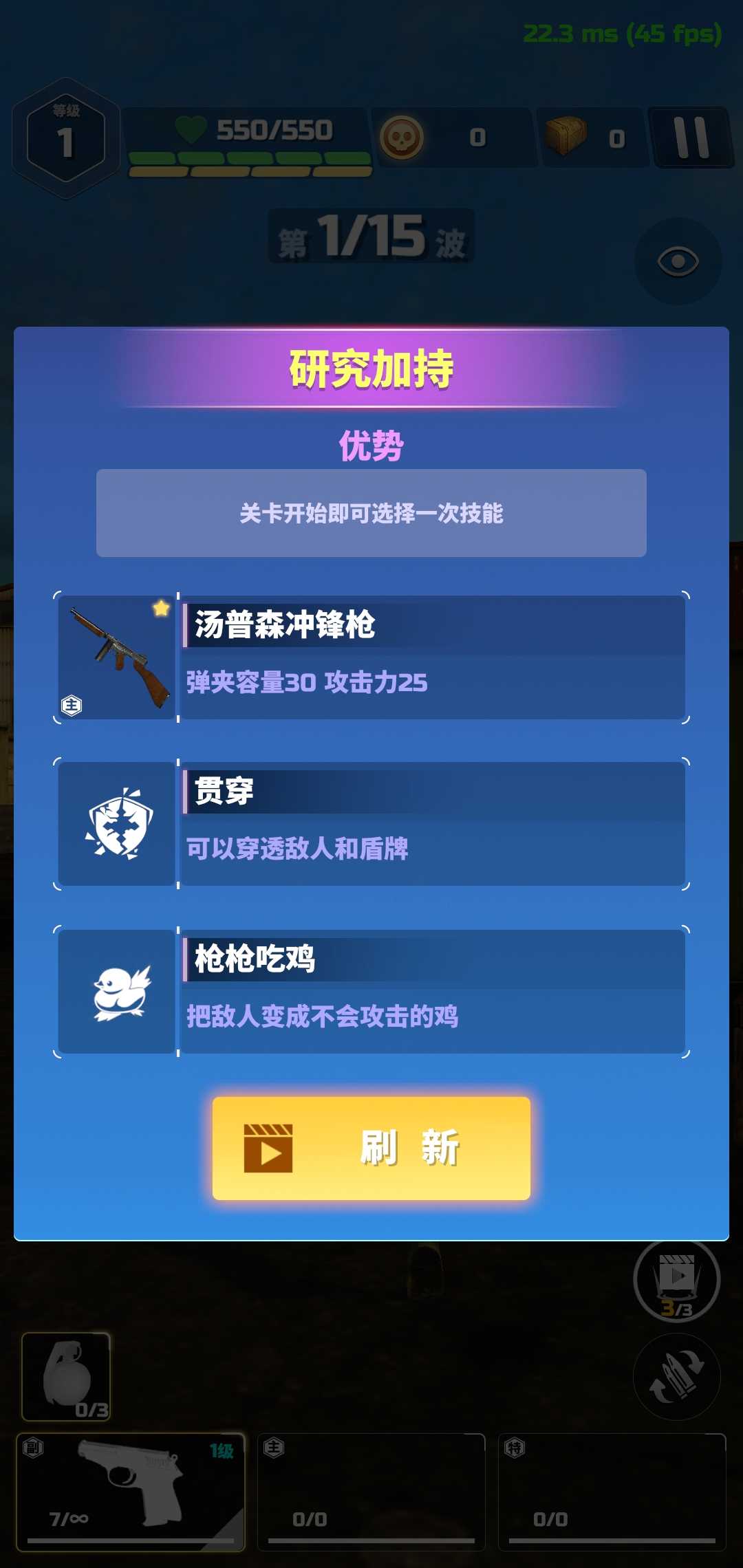Select the special weapon slot (特)
743x1568 pixels.
click(x=612, y=1492)
